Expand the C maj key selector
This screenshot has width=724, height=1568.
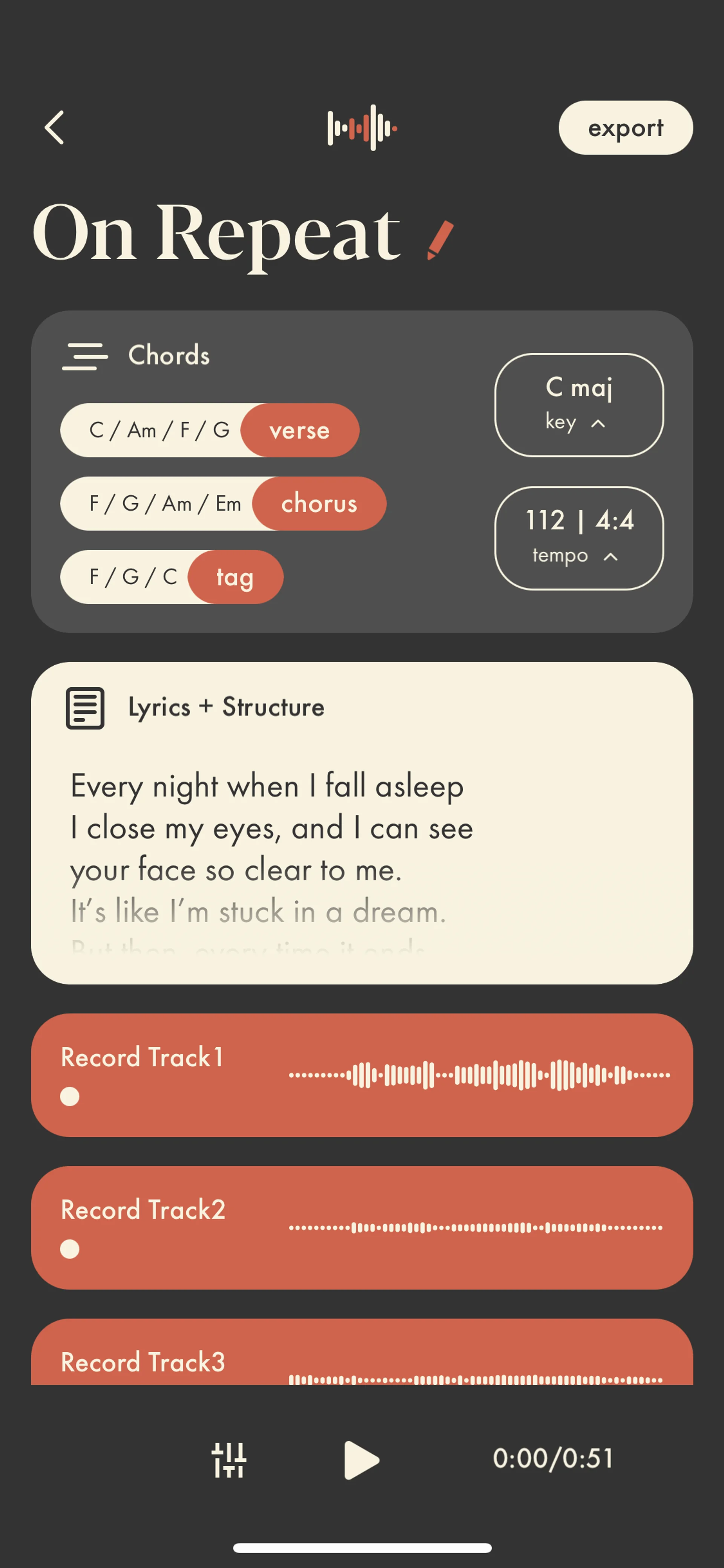(578, 405)
